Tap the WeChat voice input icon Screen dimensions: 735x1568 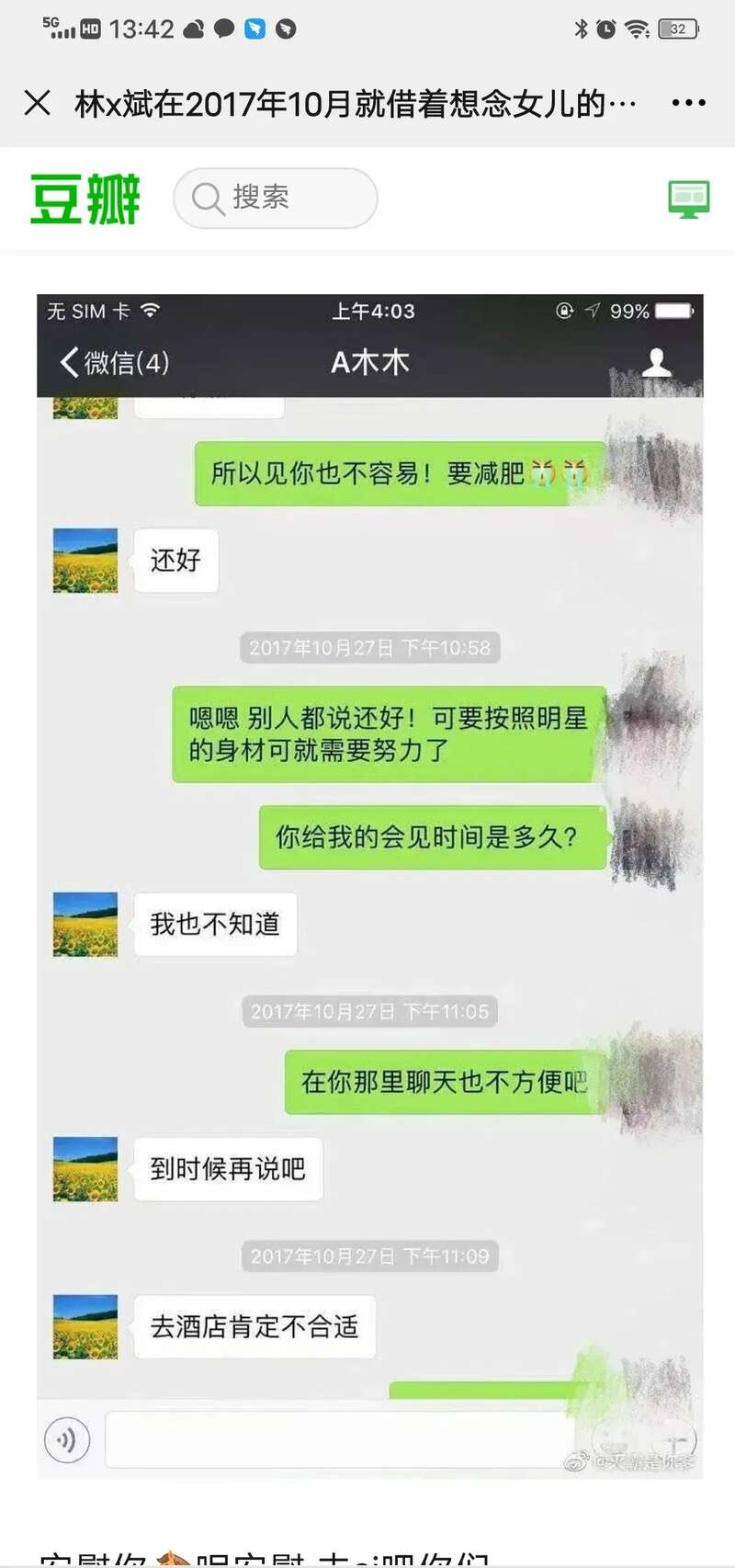[x=64, y=1440]
